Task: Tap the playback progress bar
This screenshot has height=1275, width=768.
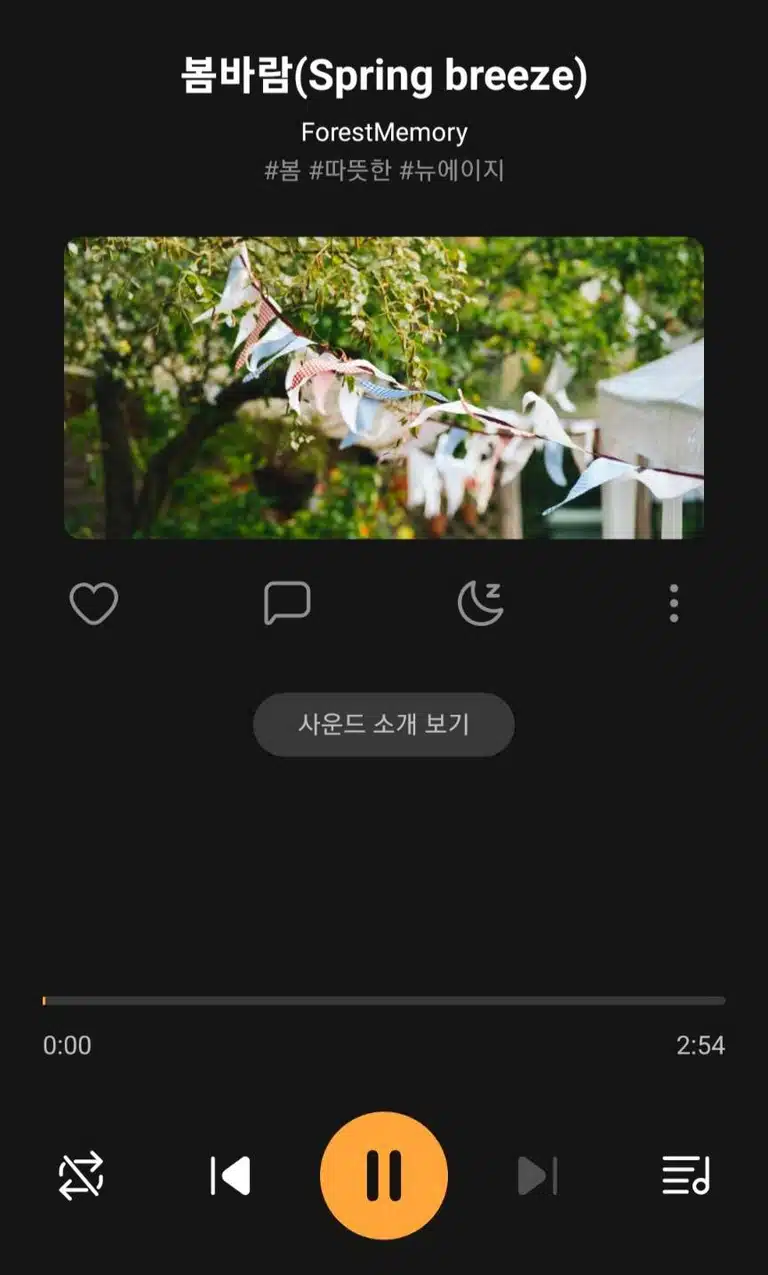Action: (384, 1001)
